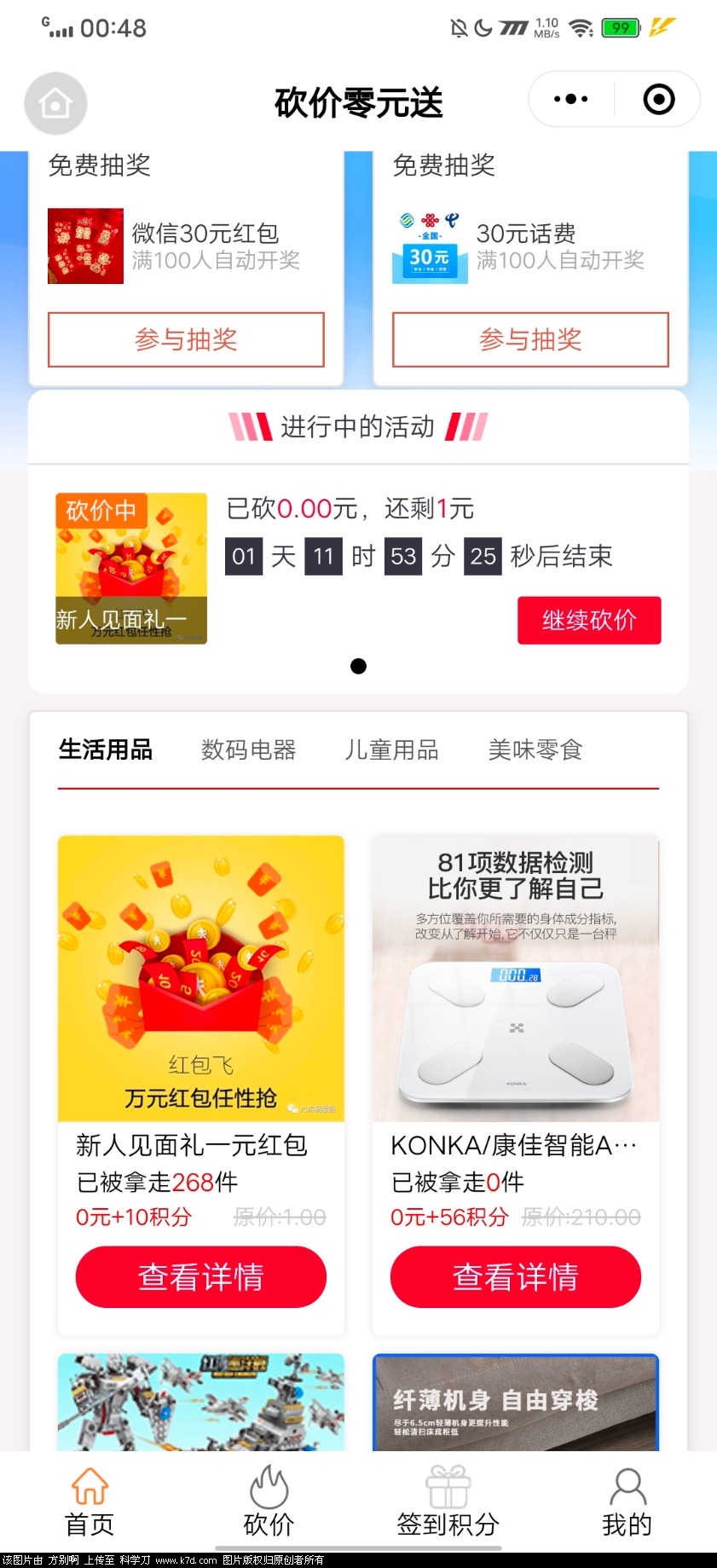Switch to the 砍价 bottom tab
This screenshot has height=1568, width=717.
pos(269,1502)
